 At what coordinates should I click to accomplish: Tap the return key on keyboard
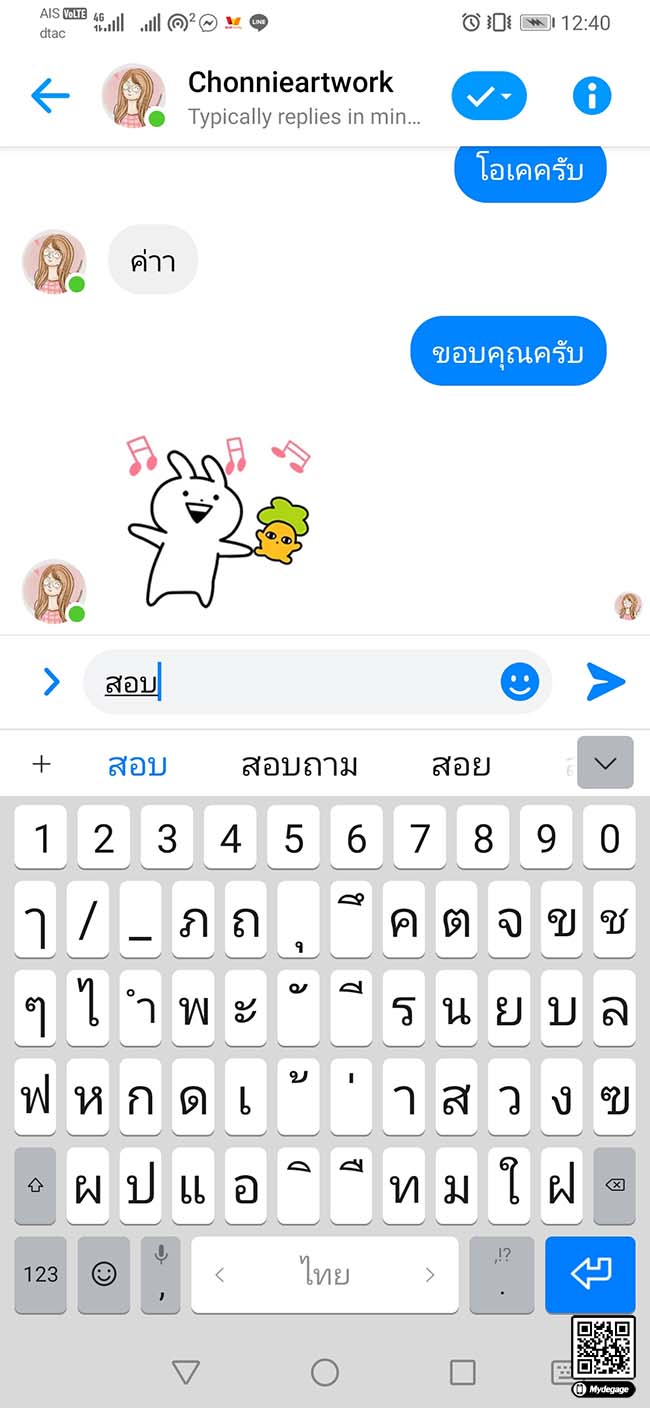tap(590, 1274)
